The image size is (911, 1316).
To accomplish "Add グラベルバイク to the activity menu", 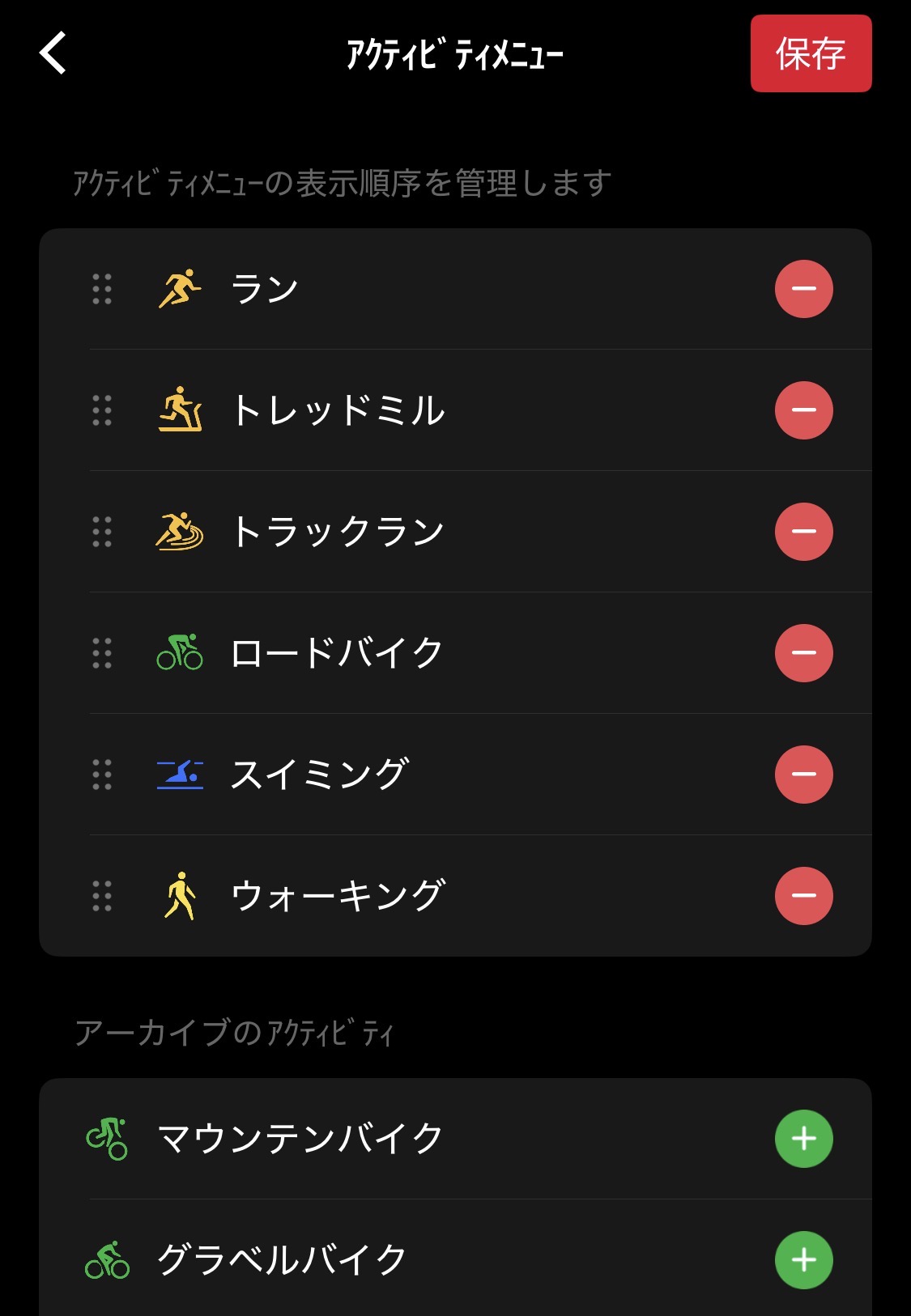I will click(x=803, y=1260).
